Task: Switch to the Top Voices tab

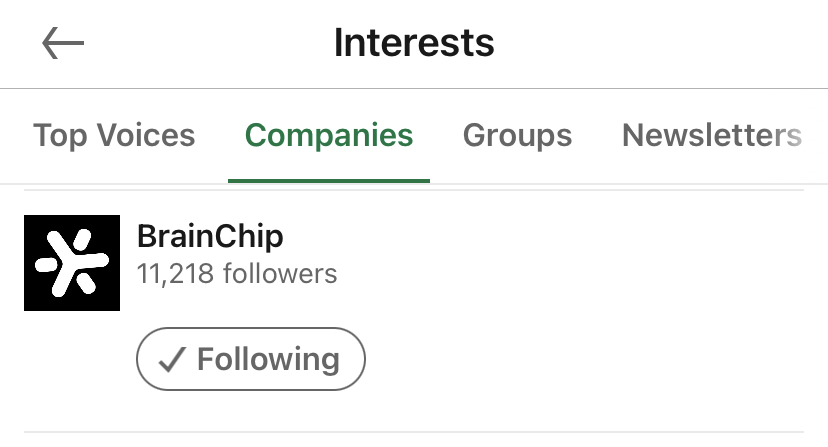Action: [x=114, y=136]
